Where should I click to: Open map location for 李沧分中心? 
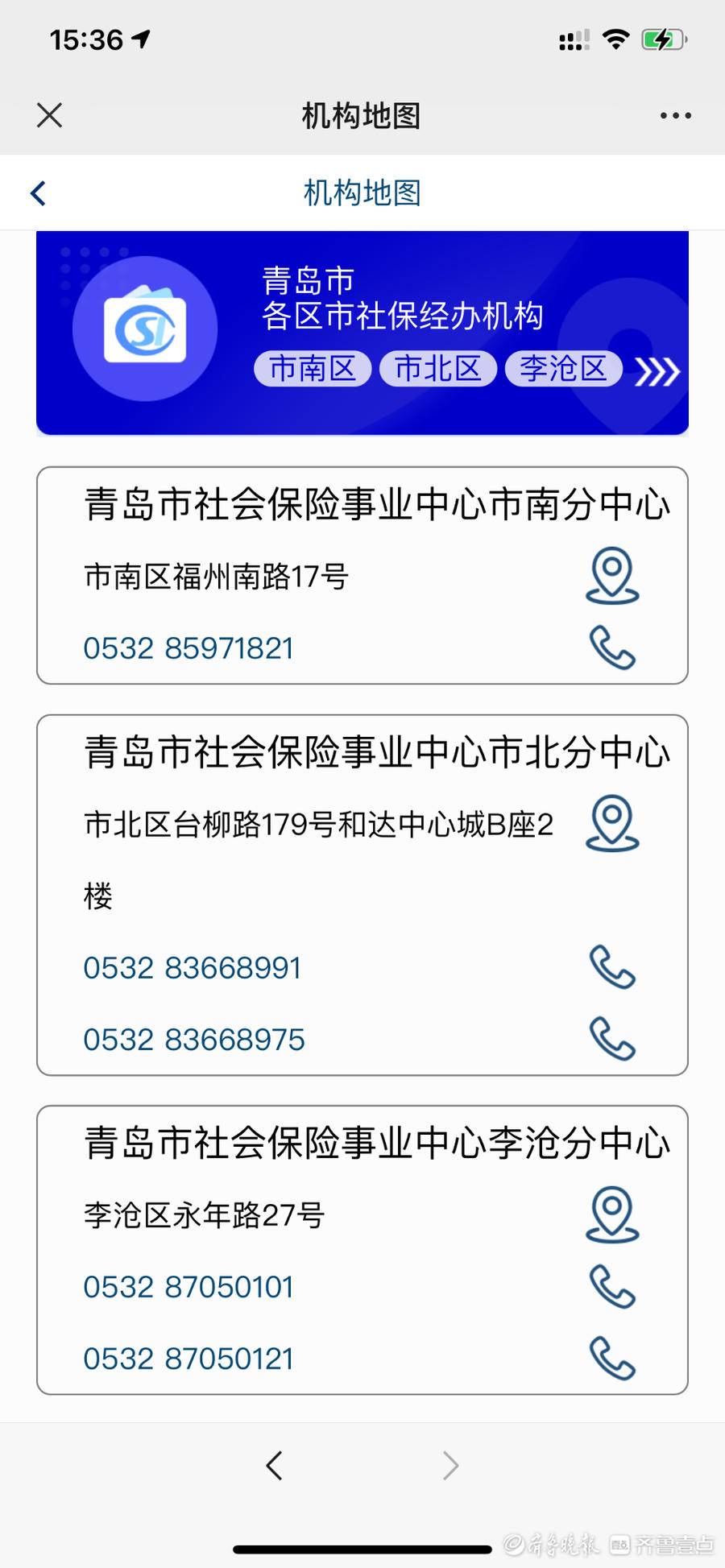point(612,1214)
